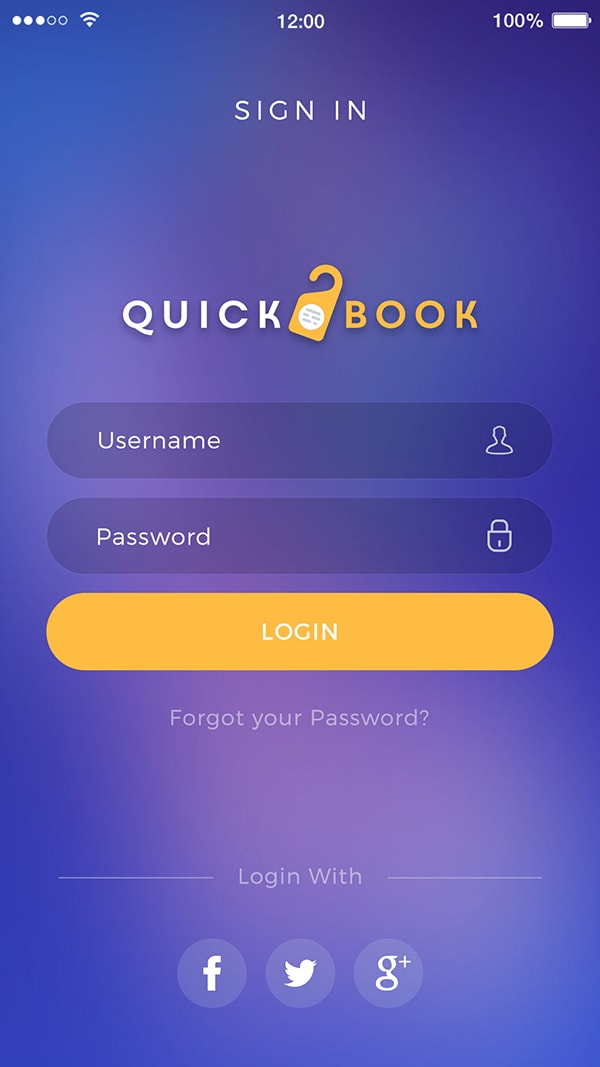Sign in with Facebook
This screenshot has height=1067, width=600.
(212, 972)
